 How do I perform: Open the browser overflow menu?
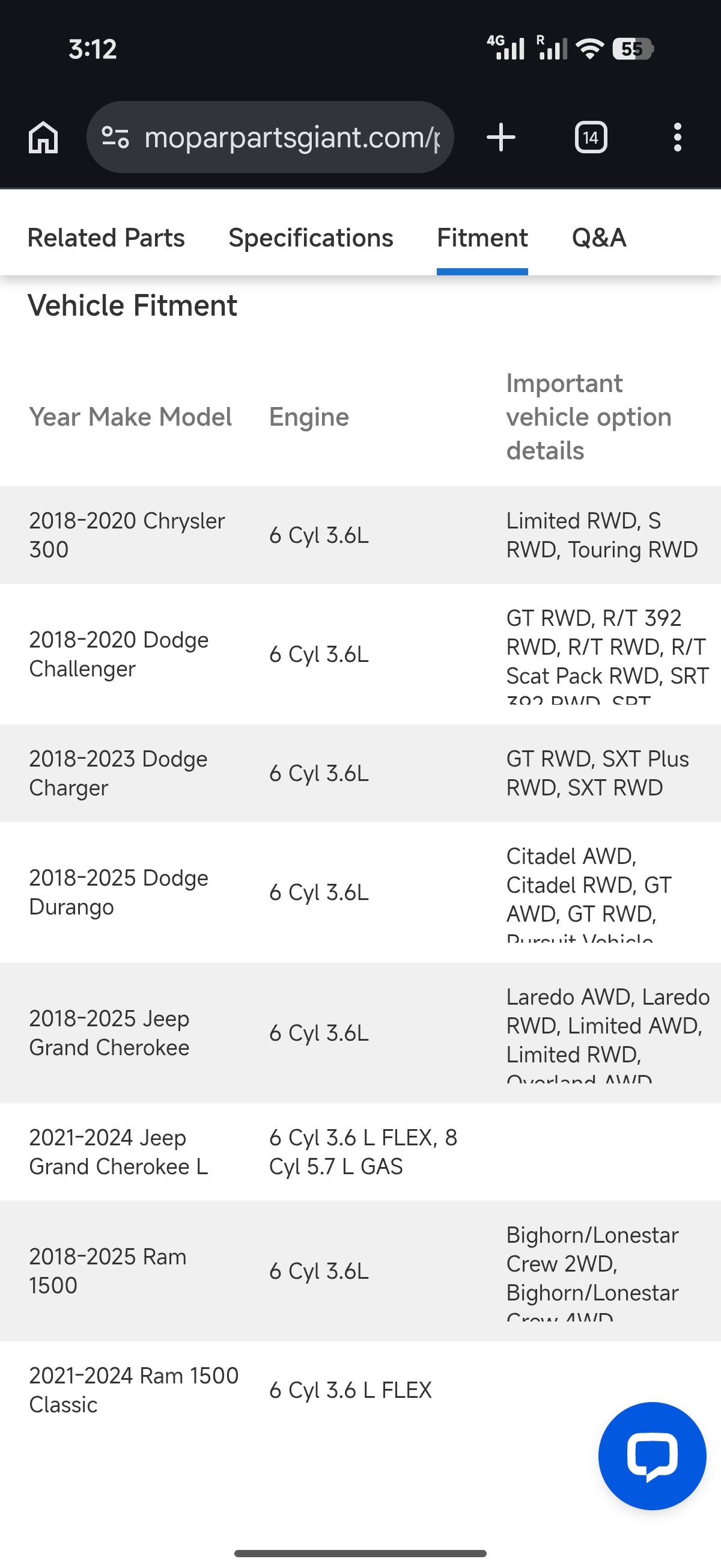click(x=677, y=137)
